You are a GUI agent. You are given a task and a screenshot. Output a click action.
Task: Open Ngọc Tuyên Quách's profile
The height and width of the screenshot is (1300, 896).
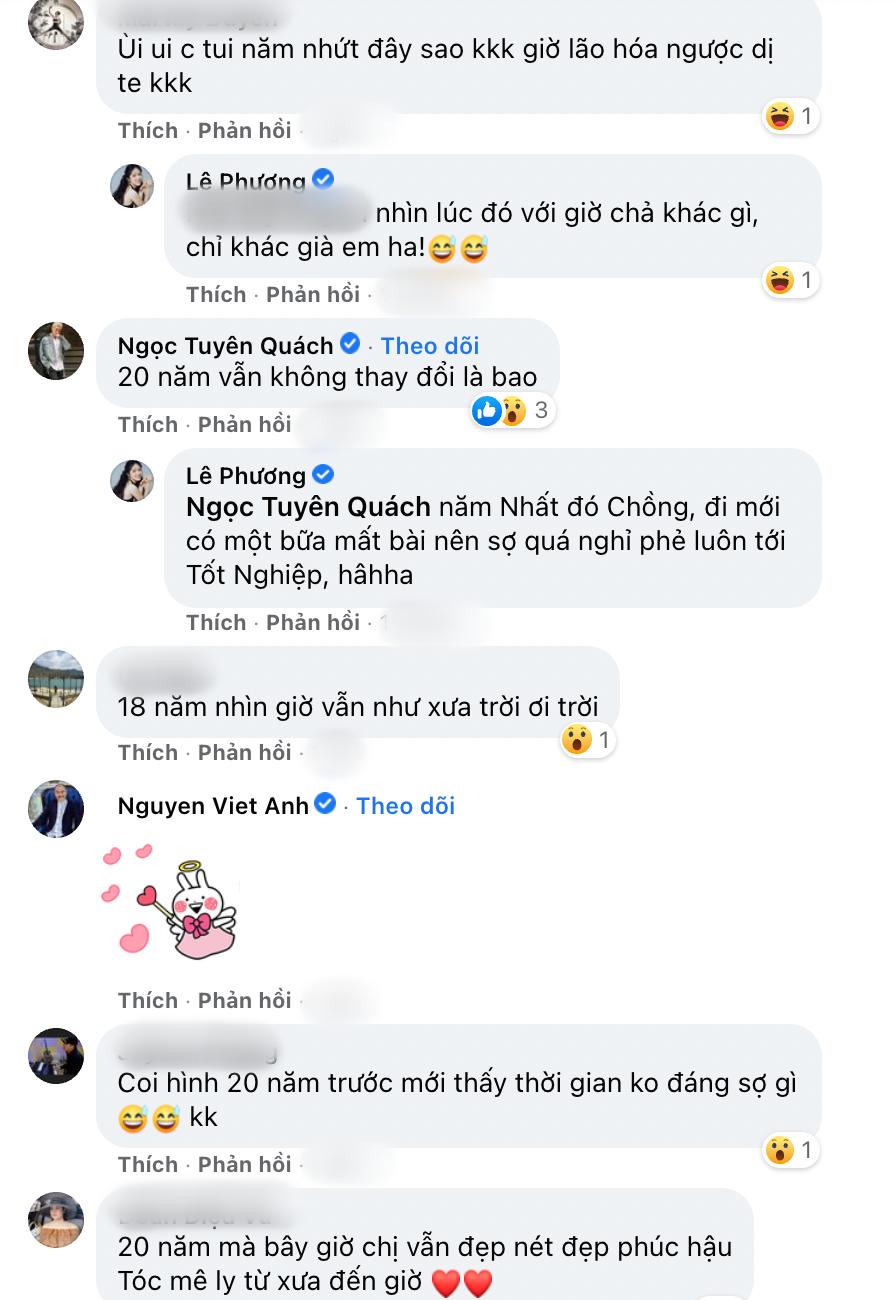pos(225,346)
